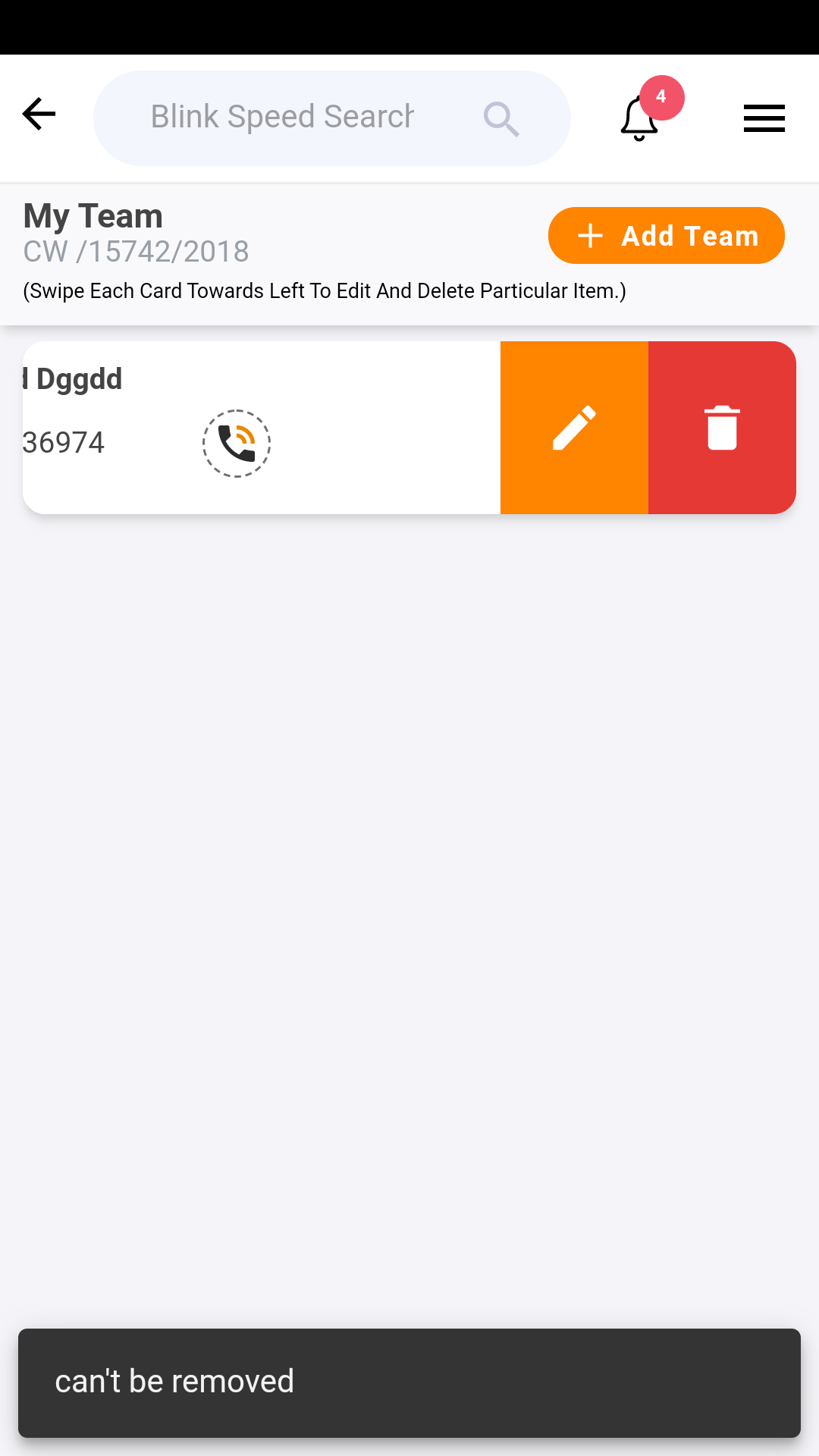Viewport: 819px width, 1456px height.
Task: Go back using the arrow icon
Action: tap(39, 115)
